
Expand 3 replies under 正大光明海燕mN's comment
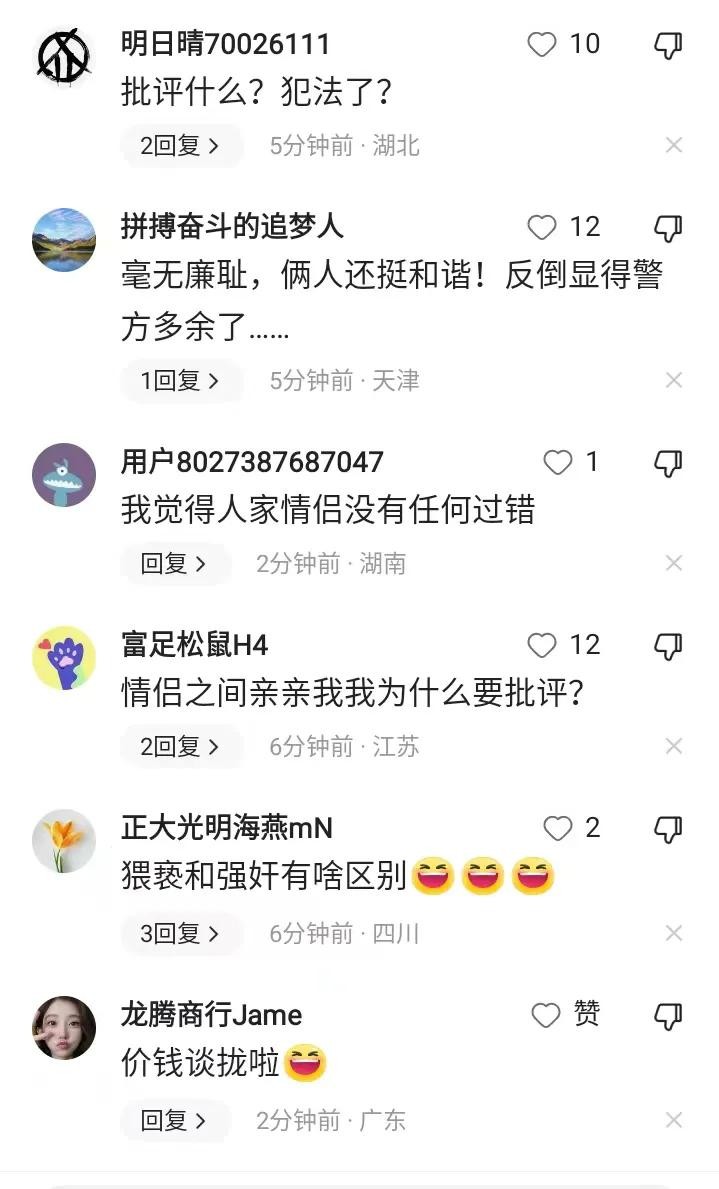181,934
